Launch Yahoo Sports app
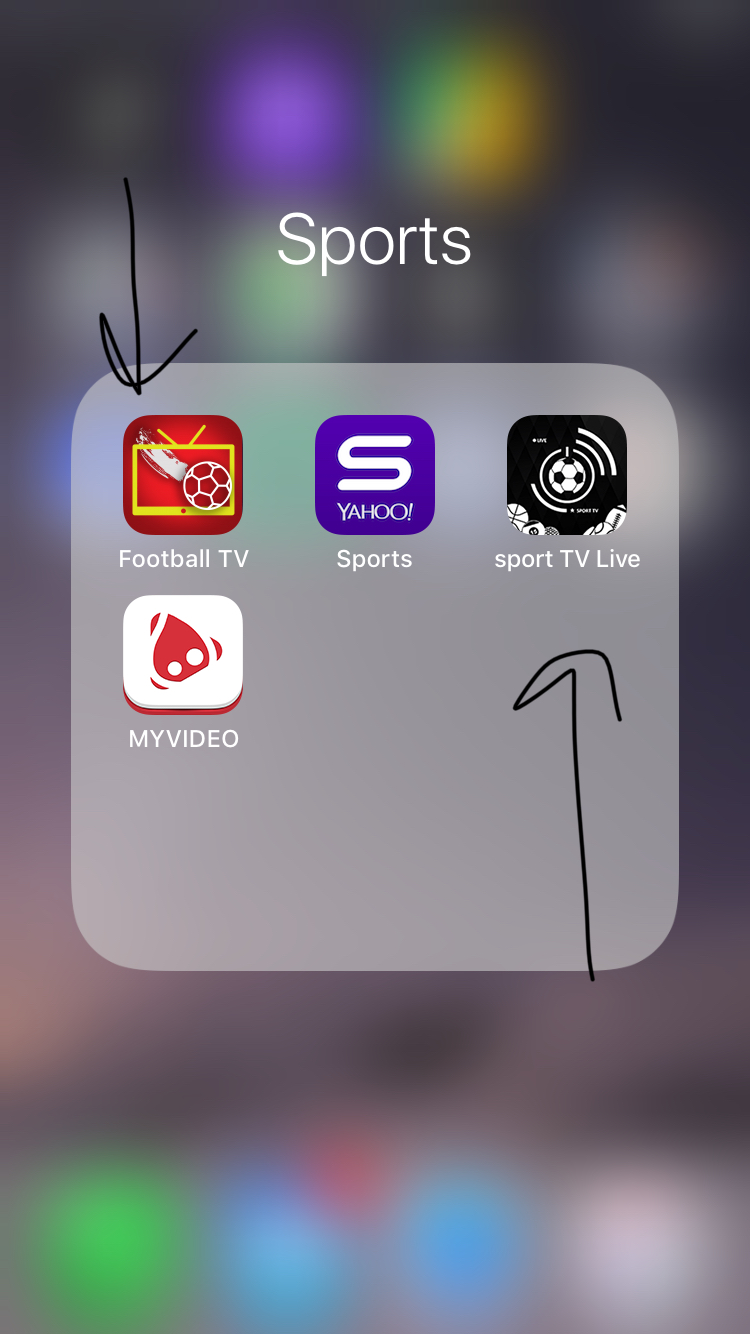Viewport: 750px width, 1334px height. click(374, 475)
